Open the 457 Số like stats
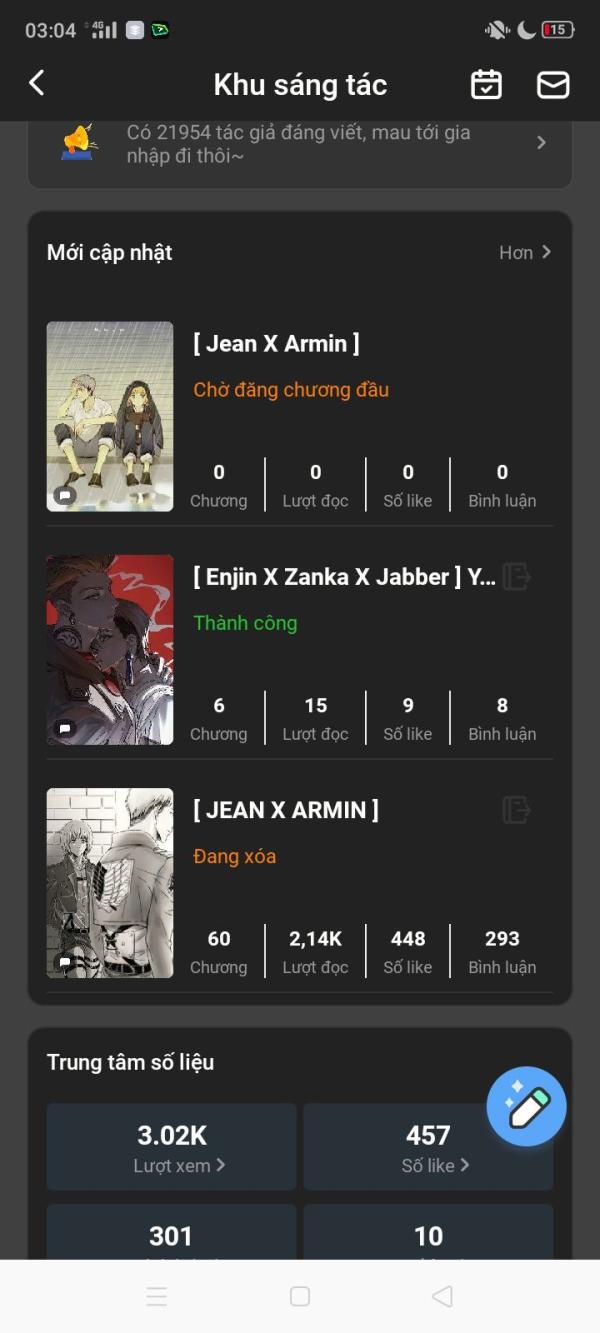 428,1147
